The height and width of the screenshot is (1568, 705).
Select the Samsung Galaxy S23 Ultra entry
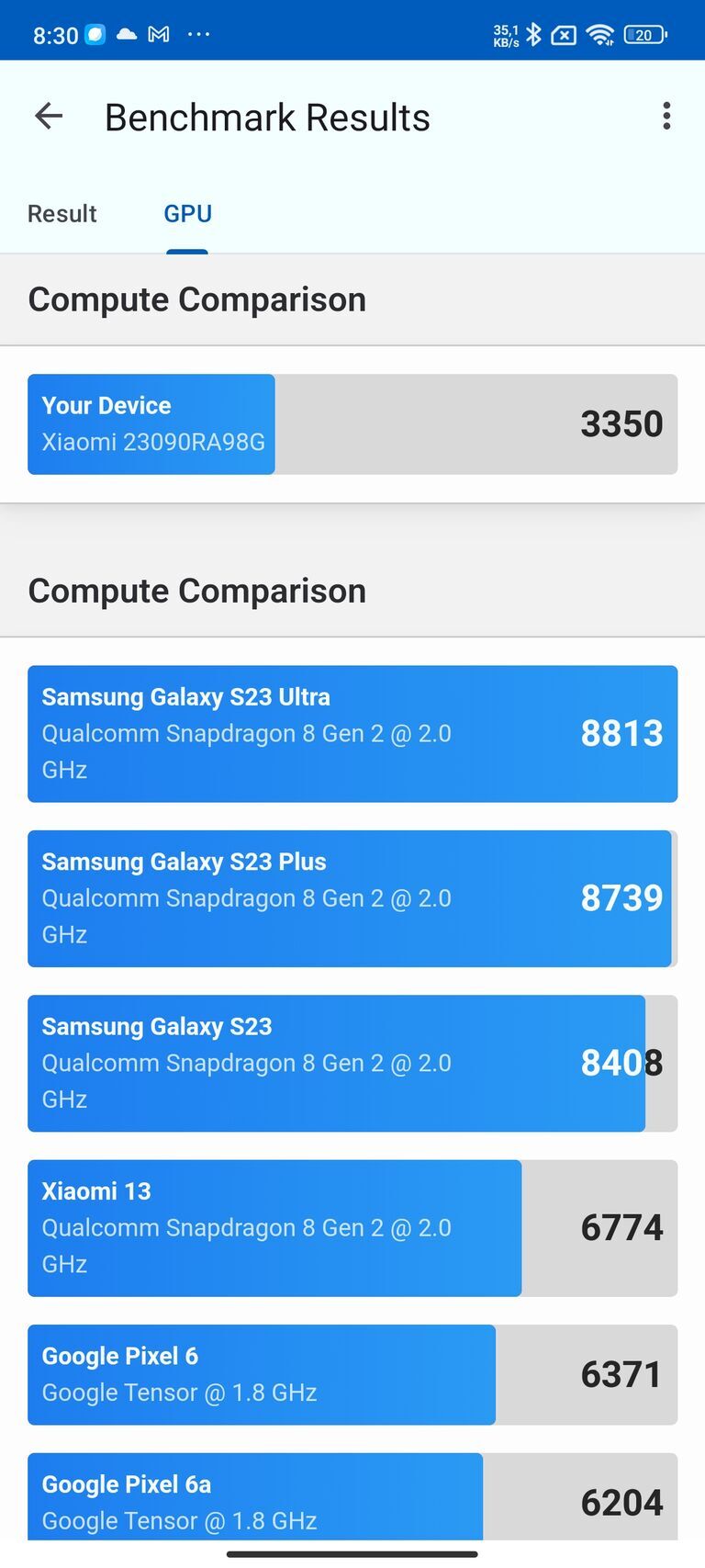pyautogui.click(x=352, y=732)
